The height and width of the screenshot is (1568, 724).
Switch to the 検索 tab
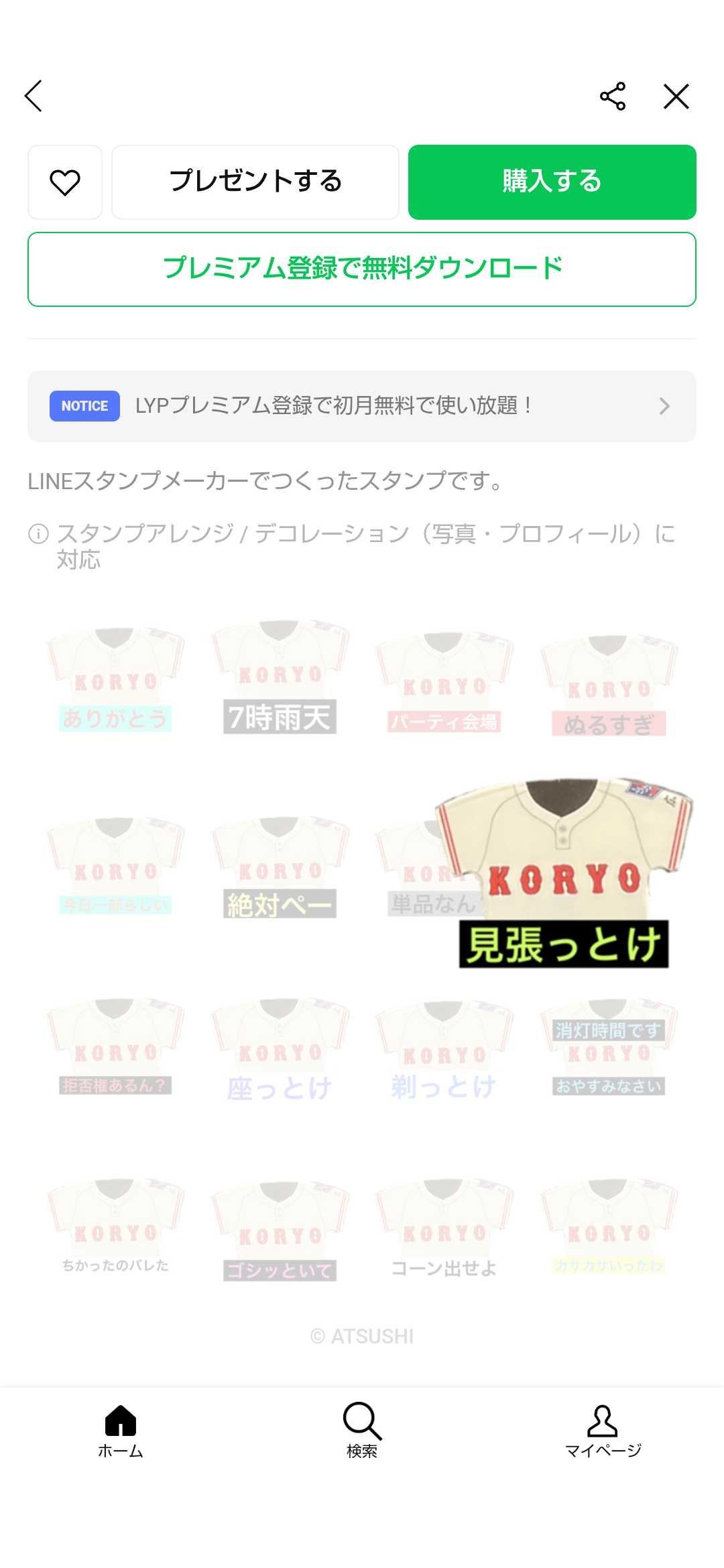pos(362,1431)
